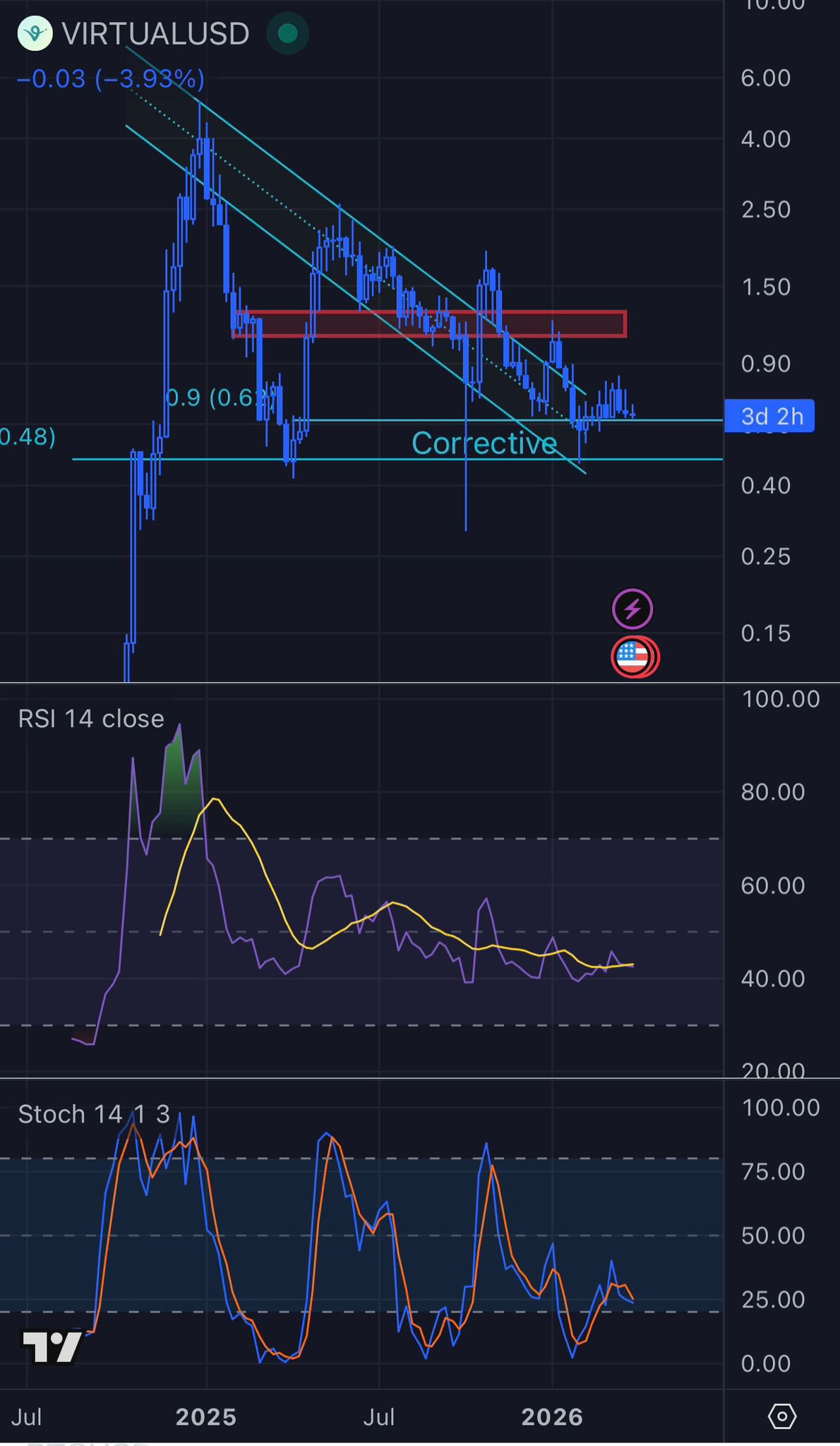
Task: Tap the VIRTUALUSD symbol title
Action: [x=155, y=34]
